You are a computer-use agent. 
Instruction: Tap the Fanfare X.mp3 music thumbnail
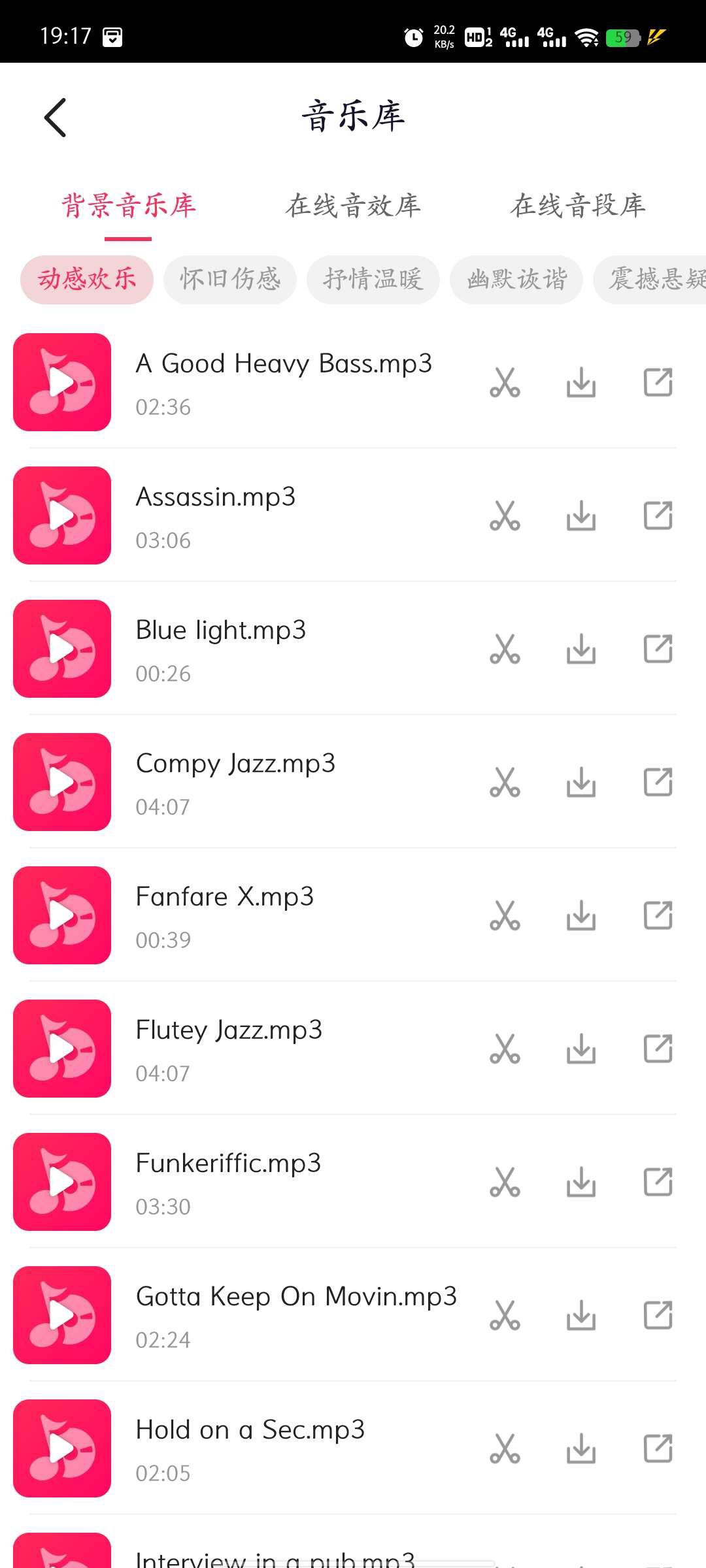tap(61, 915)
